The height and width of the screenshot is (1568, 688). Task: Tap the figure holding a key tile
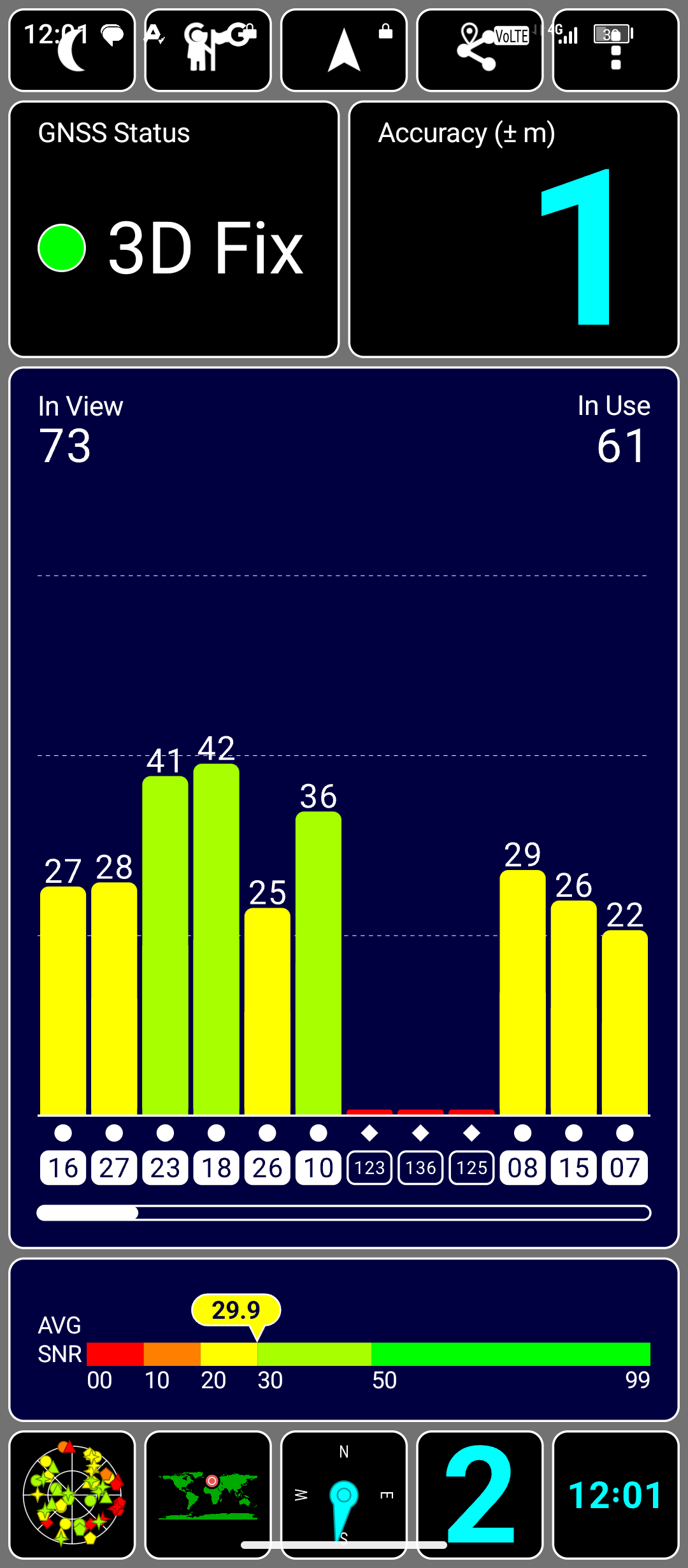pyautogui.click(x=208, y=50)
